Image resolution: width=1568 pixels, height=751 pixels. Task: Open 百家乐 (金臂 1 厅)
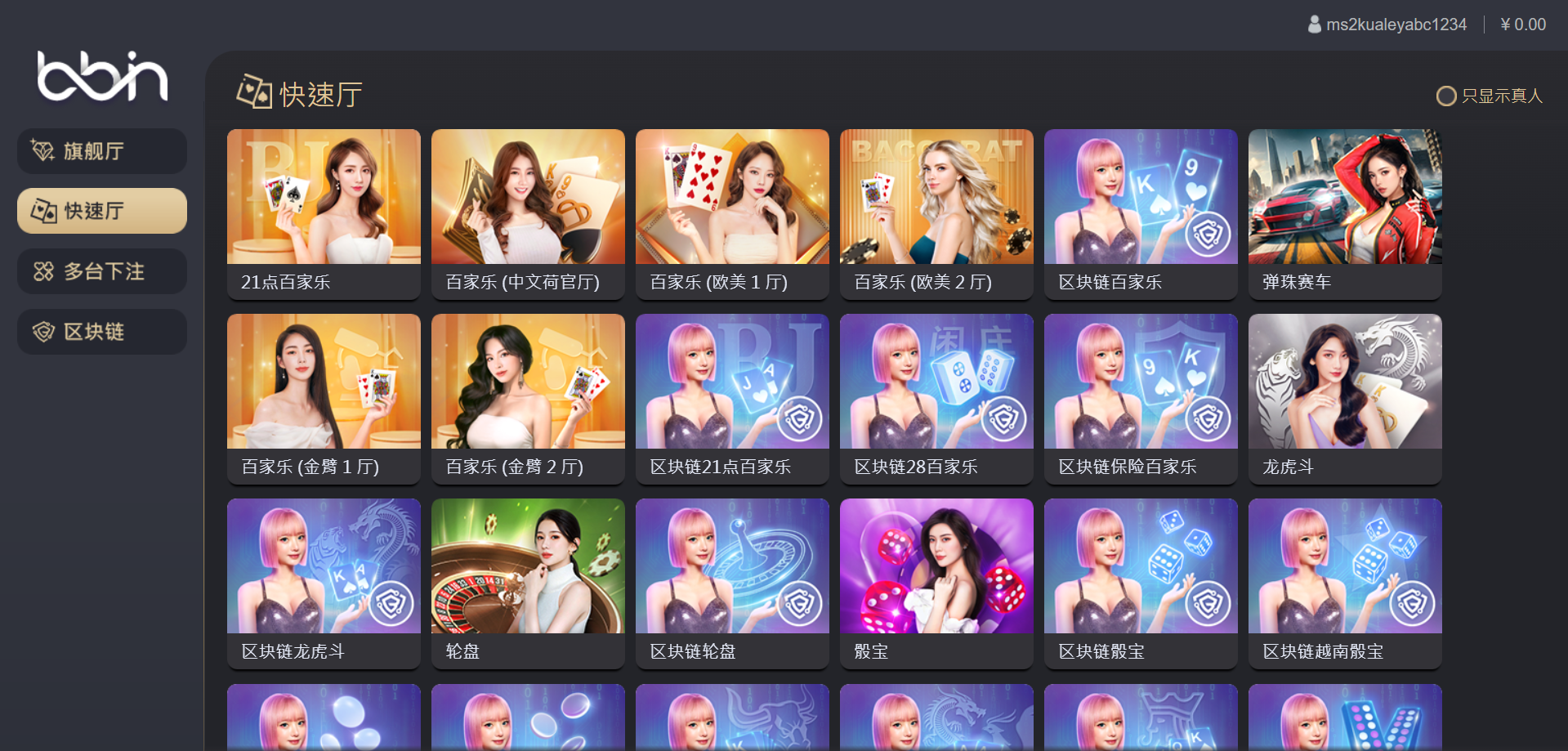tap(324, 399)
